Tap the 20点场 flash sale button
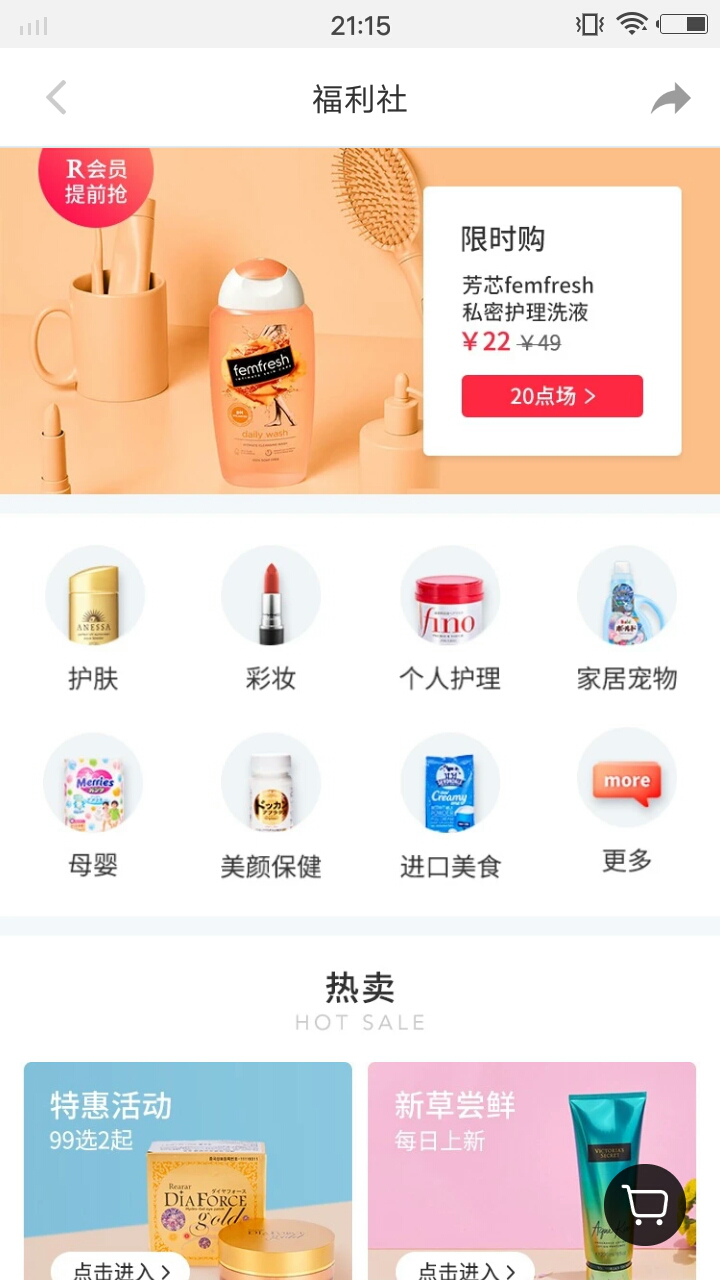 (x=552, y=396)
